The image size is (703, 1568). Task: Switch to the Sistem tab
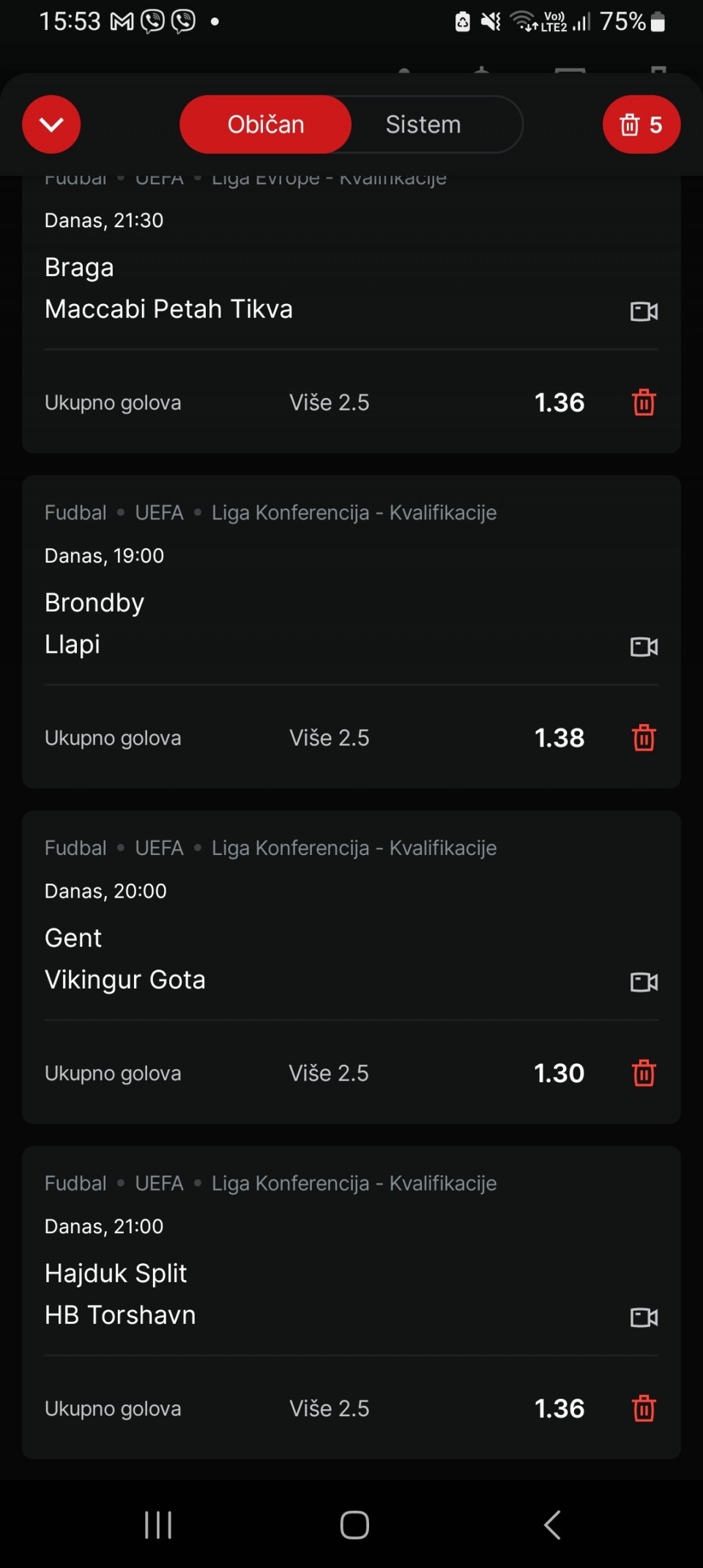tap(423, 125)
